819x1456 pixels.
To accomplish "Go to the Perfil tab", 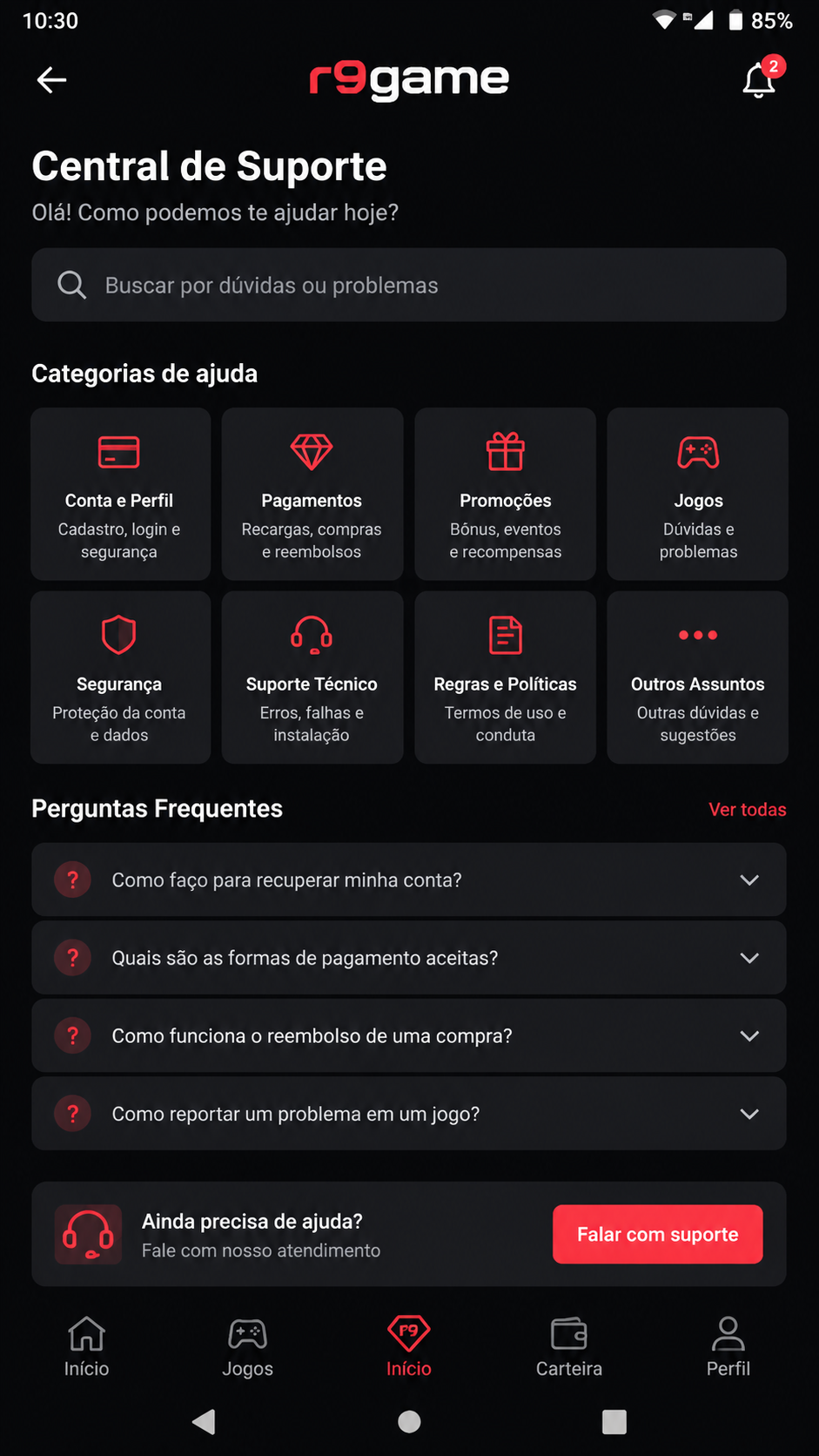I will pyautogui.click(x=728, y=1346).
